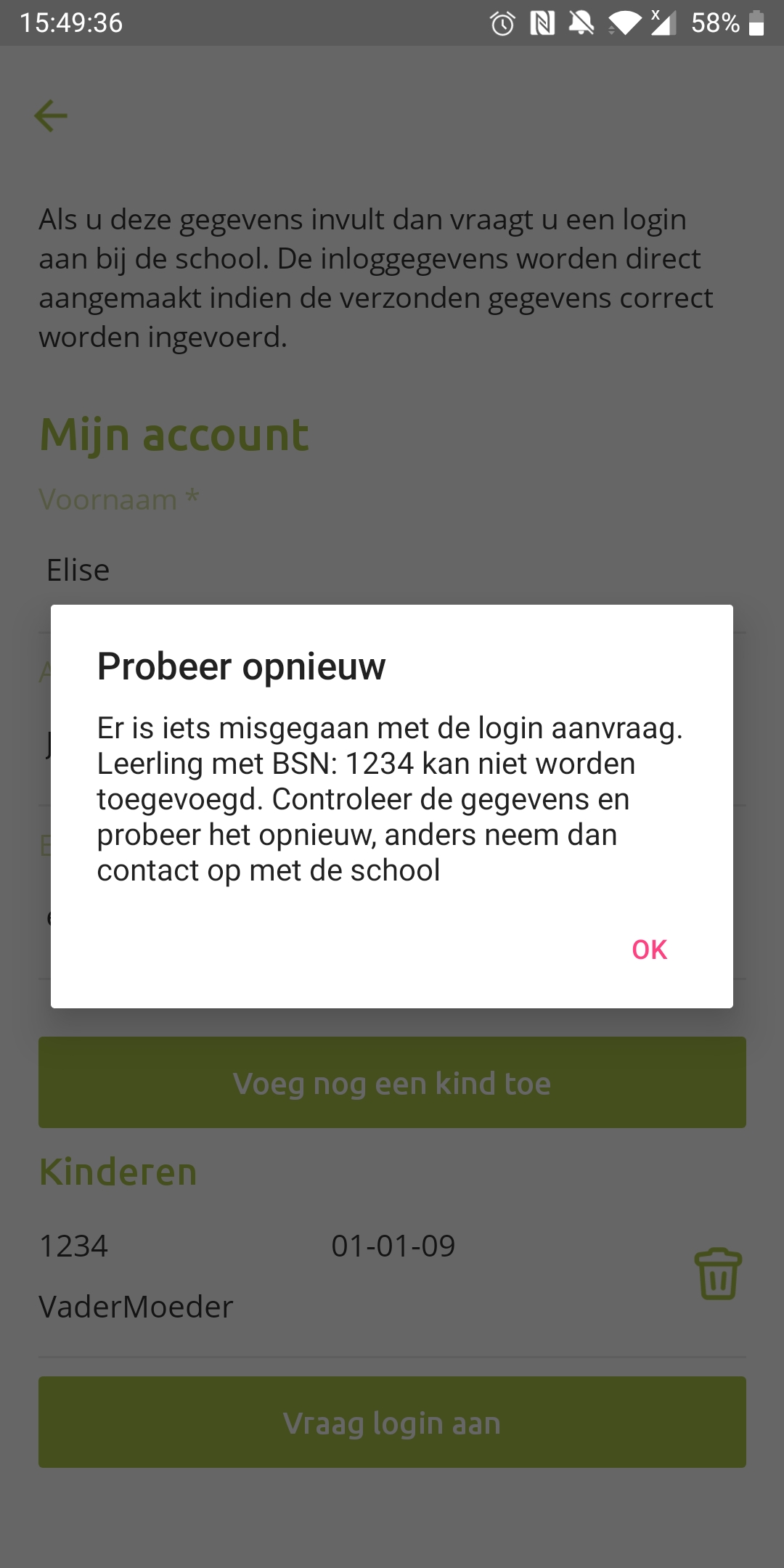Image resolution: width=784 pixels, height=1568 pixels.
Task: Tap the Voeg nog een kind toe button
Action: pyautogui.click(x=392, y=1082)
